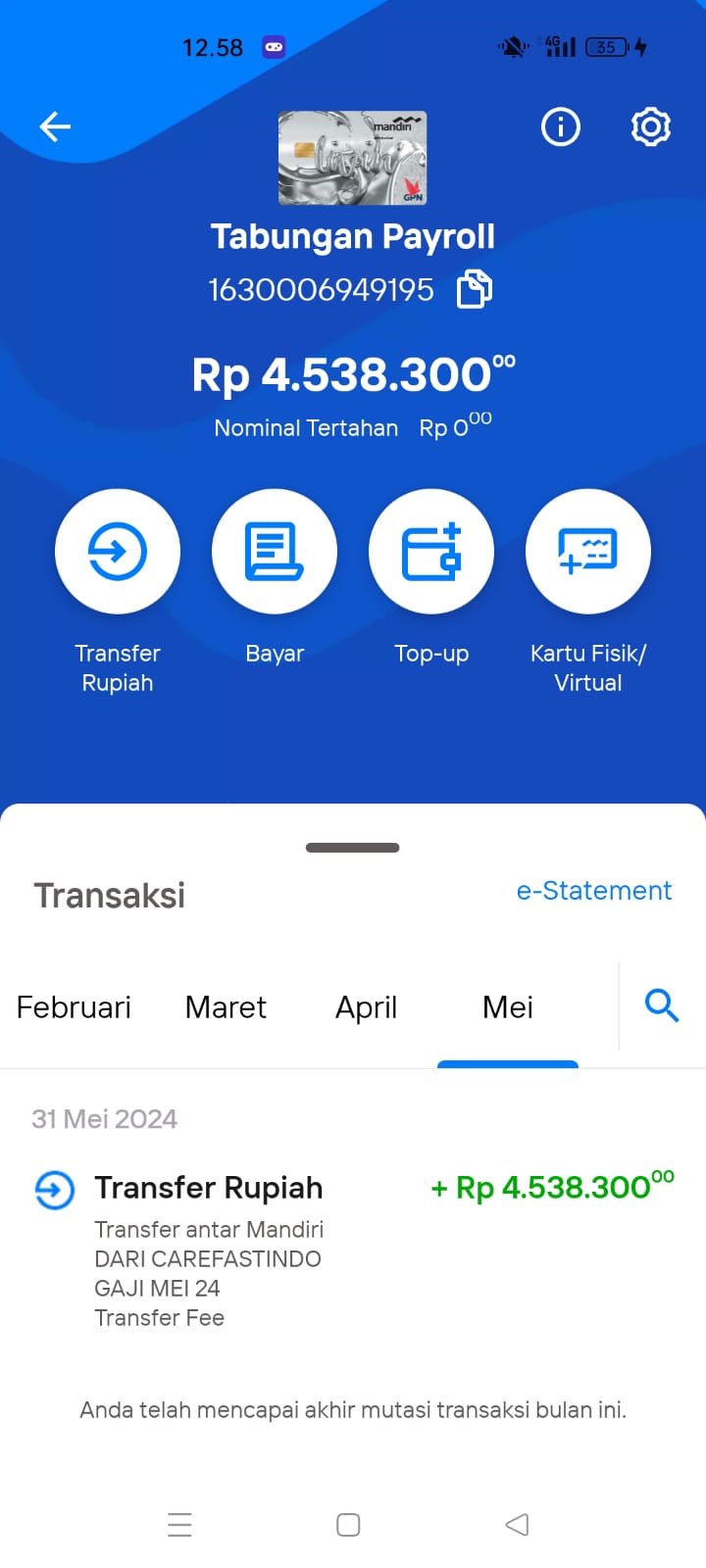Open the Top-up option

click(431, 552)
